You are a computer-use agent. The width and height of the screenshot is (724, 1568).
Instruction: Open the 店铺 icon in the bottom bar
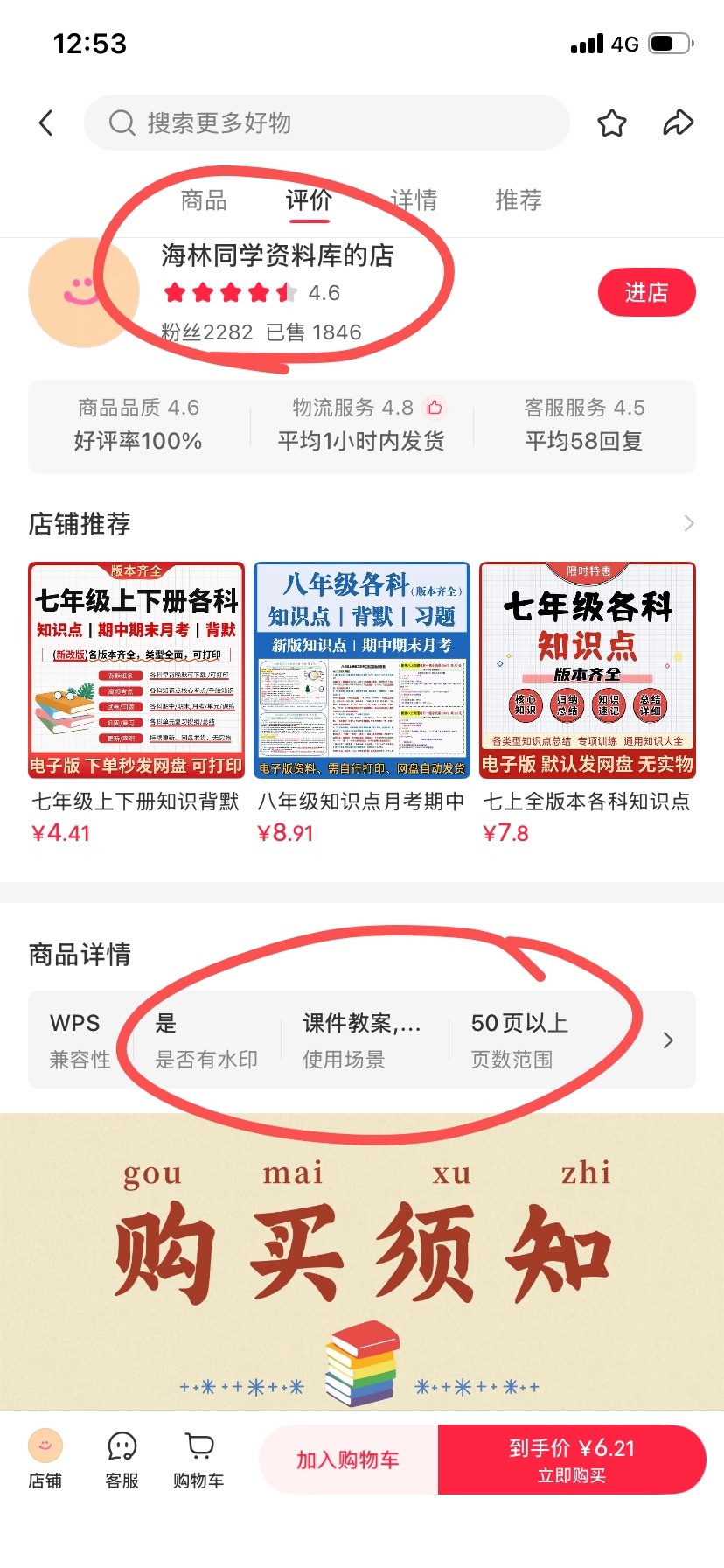tap(45, 1459)
